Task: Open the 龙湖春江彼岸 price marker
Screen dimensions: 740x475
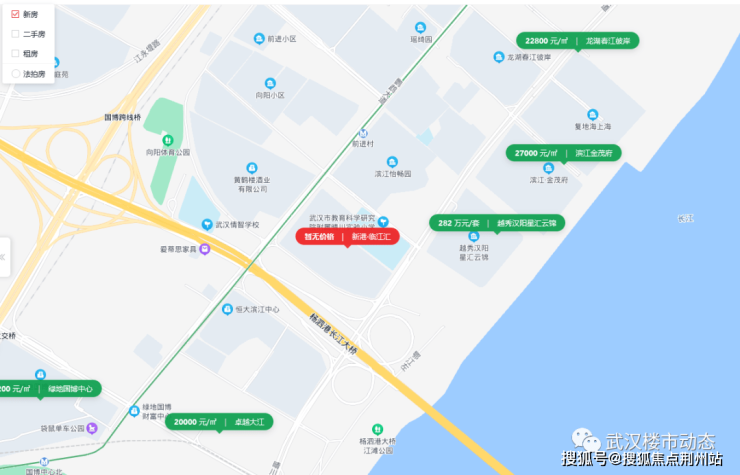Action: point(577,41)
